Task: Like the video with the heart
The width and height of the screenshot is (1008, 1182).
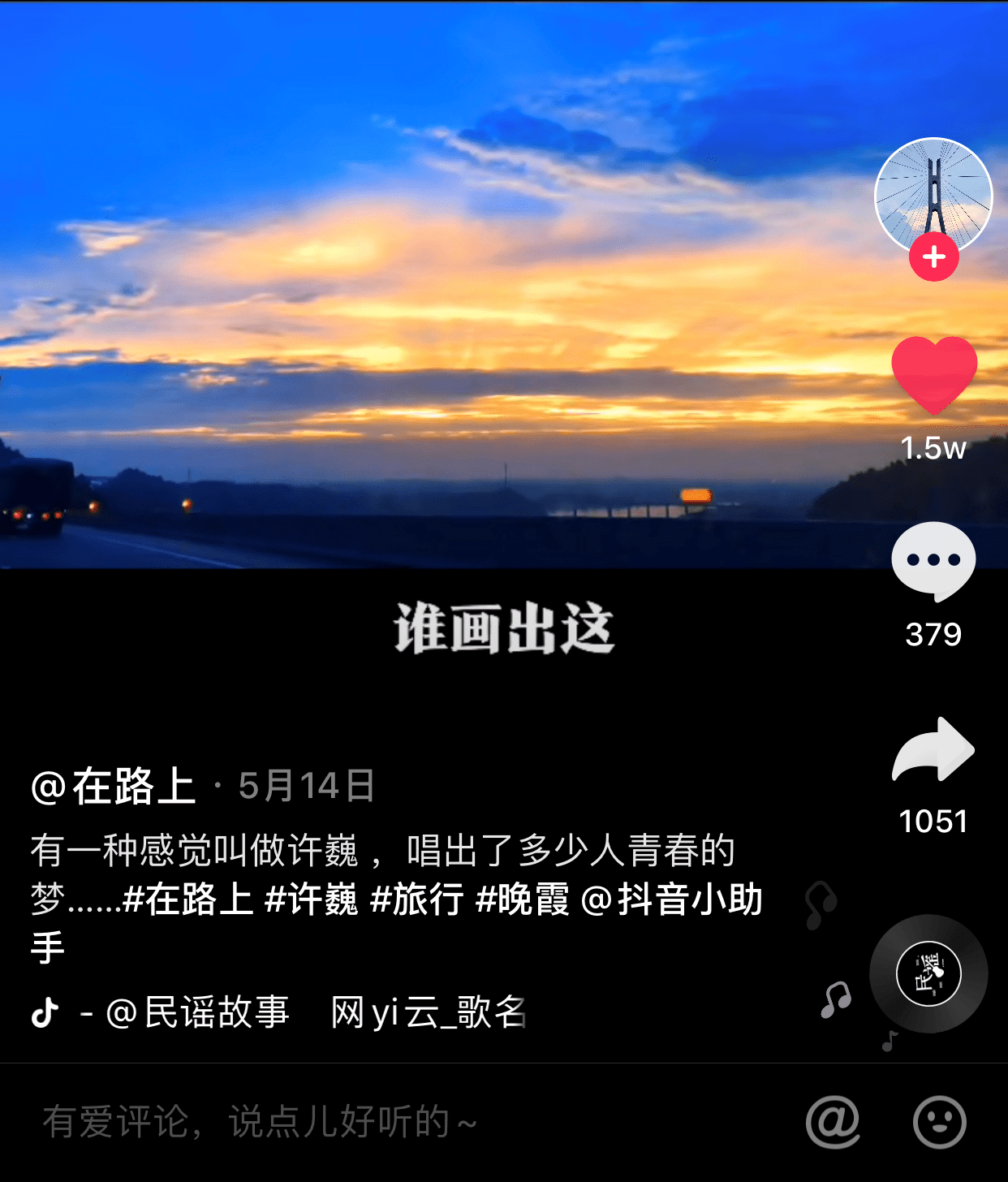Action: (933, 375)
